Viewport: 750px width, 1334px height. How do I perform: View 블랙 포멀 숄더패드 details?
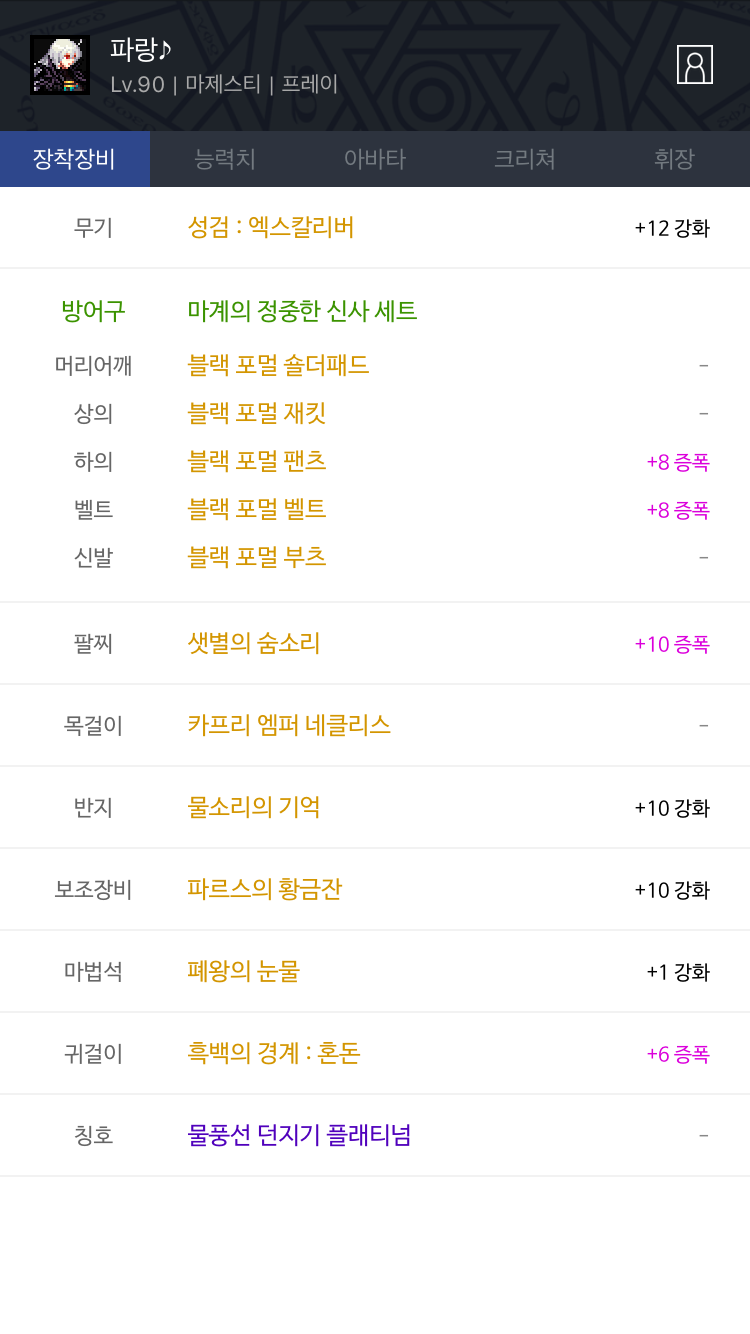point(279,365)
